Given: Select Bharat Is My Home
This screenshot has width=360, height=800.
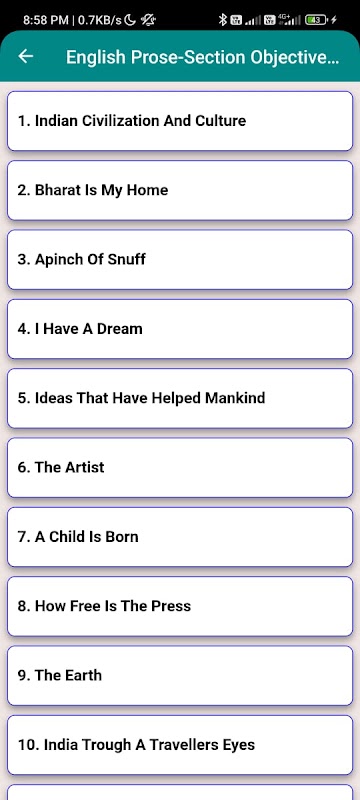Looking at the screenshot, I should (180, 190).
